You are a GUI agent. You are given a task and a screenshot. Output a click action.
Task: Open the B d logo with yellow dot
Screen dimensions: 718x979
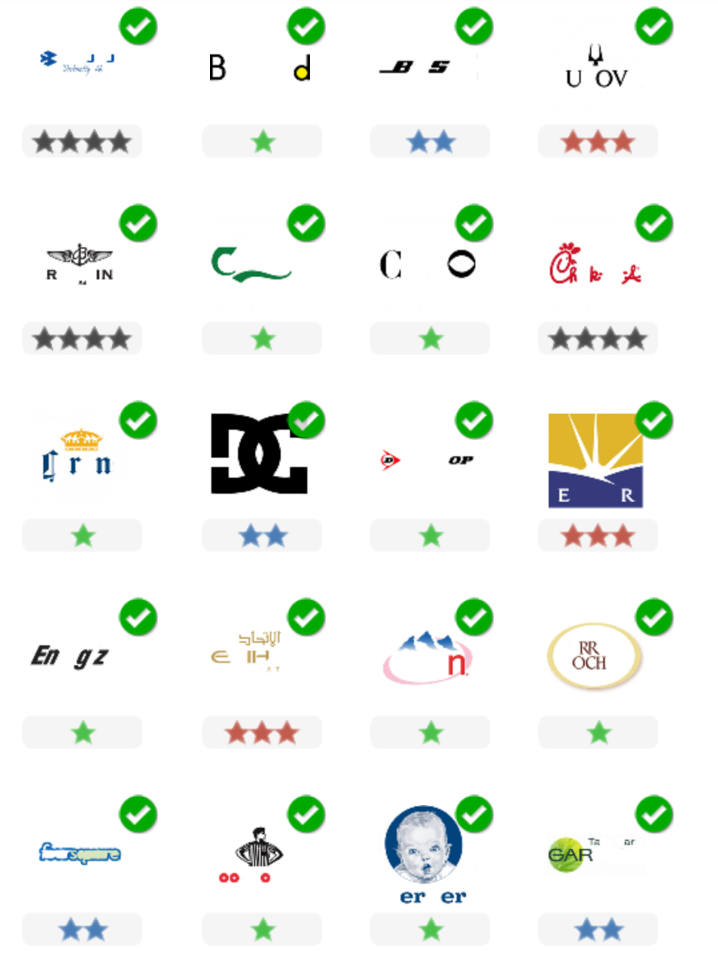260,68
